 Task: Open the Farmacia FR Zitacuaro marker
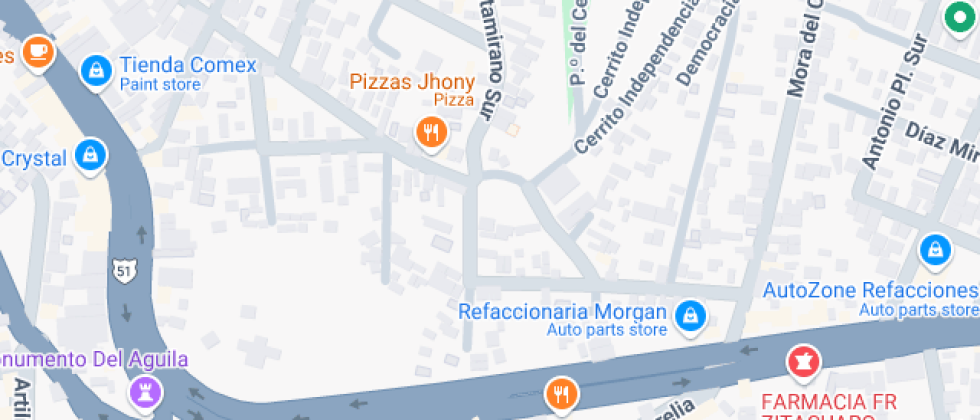tap(801, 361)
